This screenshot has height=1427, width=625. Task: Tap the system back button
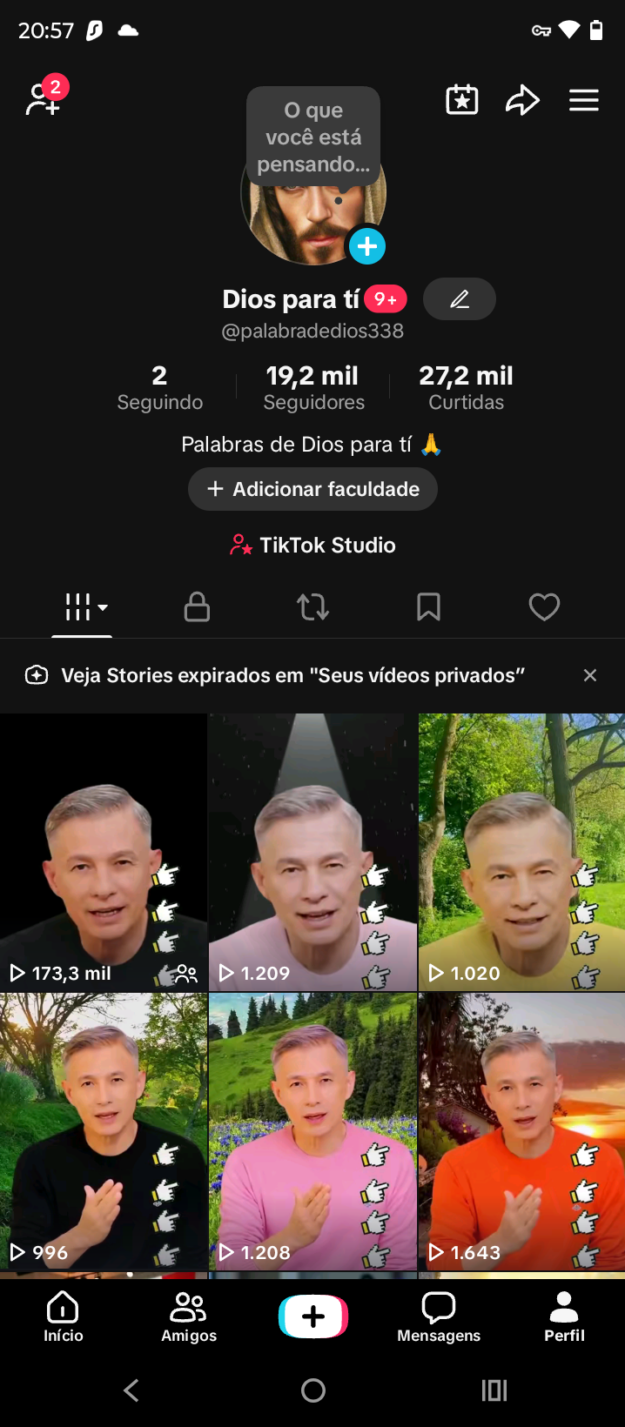pyautogui.click(x=131, y=1390)
